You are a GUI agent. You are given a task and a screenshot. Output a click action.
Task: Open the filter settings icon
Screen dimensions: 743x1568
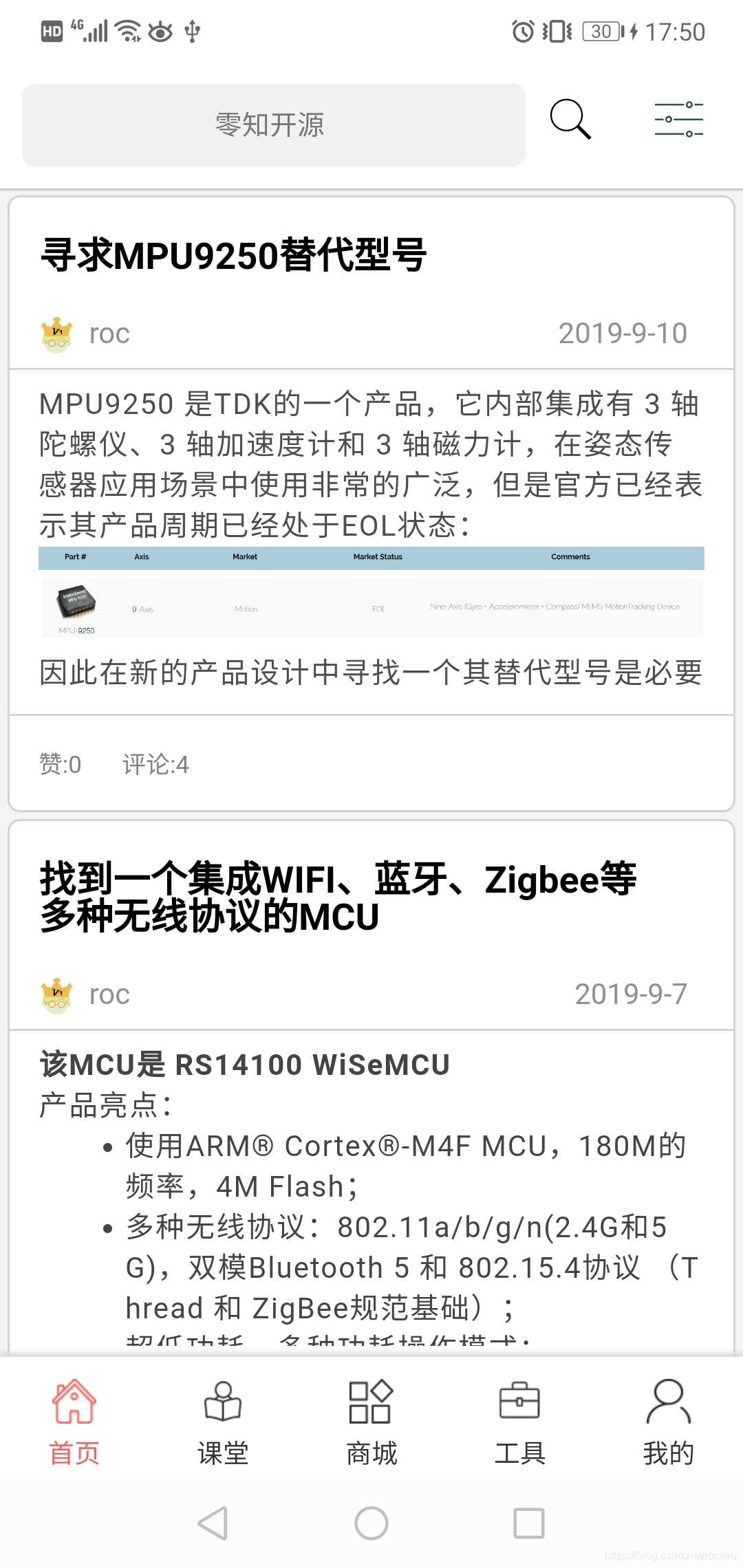point(678,119)
